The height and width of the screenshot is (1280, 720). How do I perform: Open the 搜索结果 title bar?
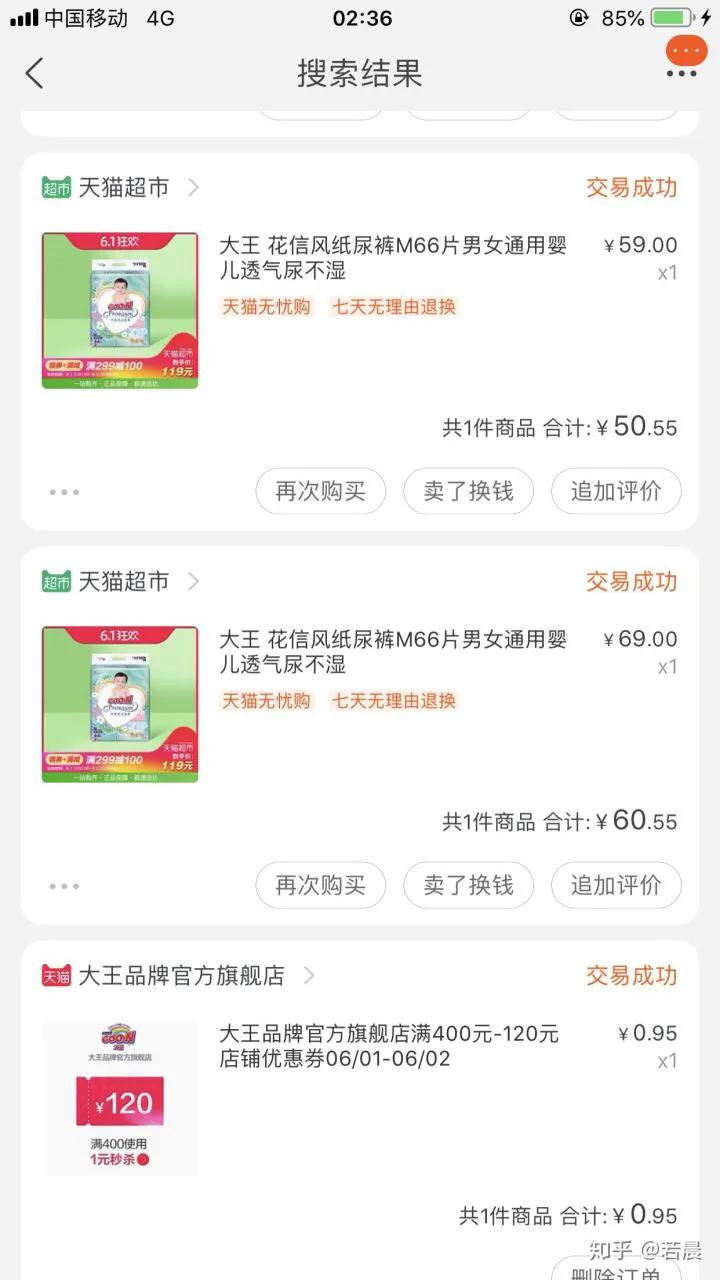coord(360,75)
